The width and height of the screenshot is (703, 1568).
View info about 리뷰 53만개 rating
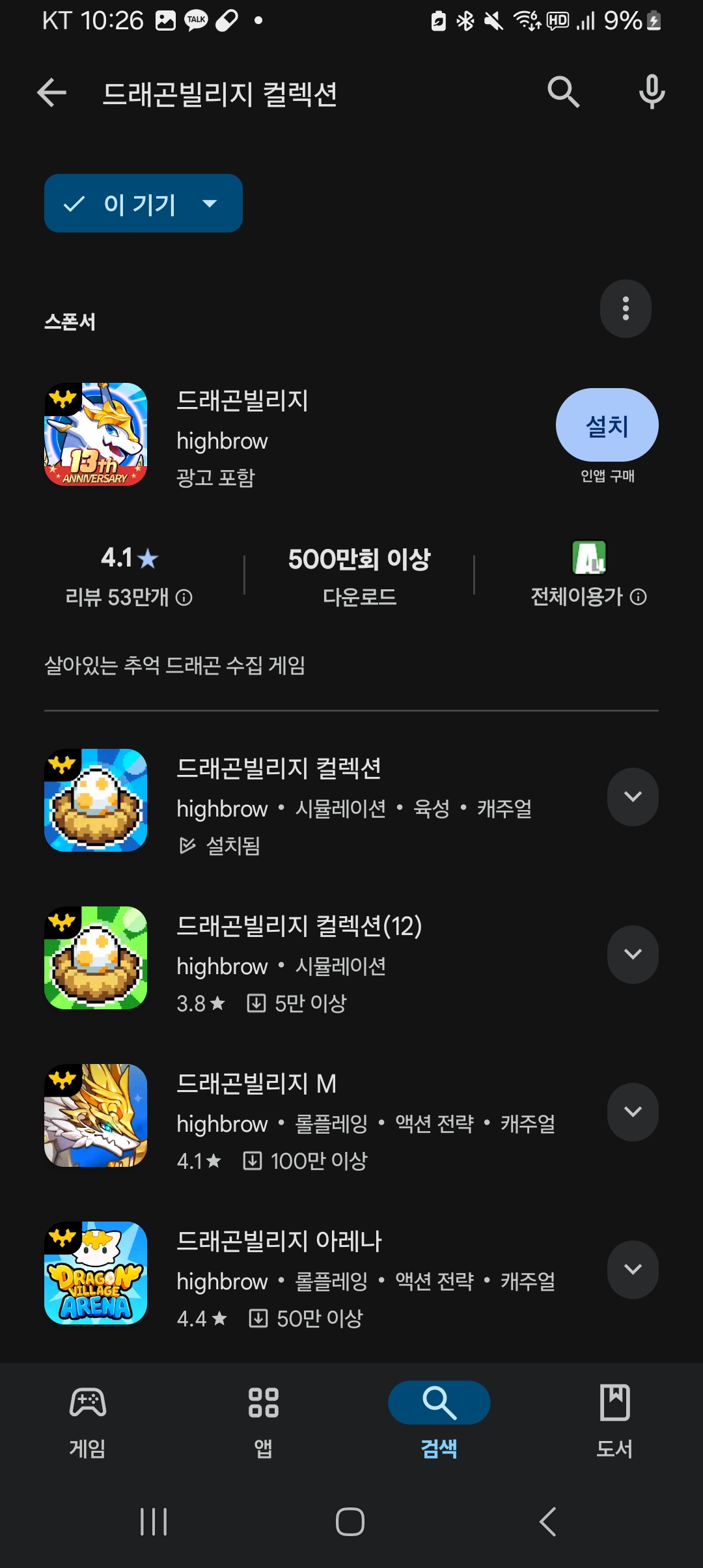click(x=184, y=598)
